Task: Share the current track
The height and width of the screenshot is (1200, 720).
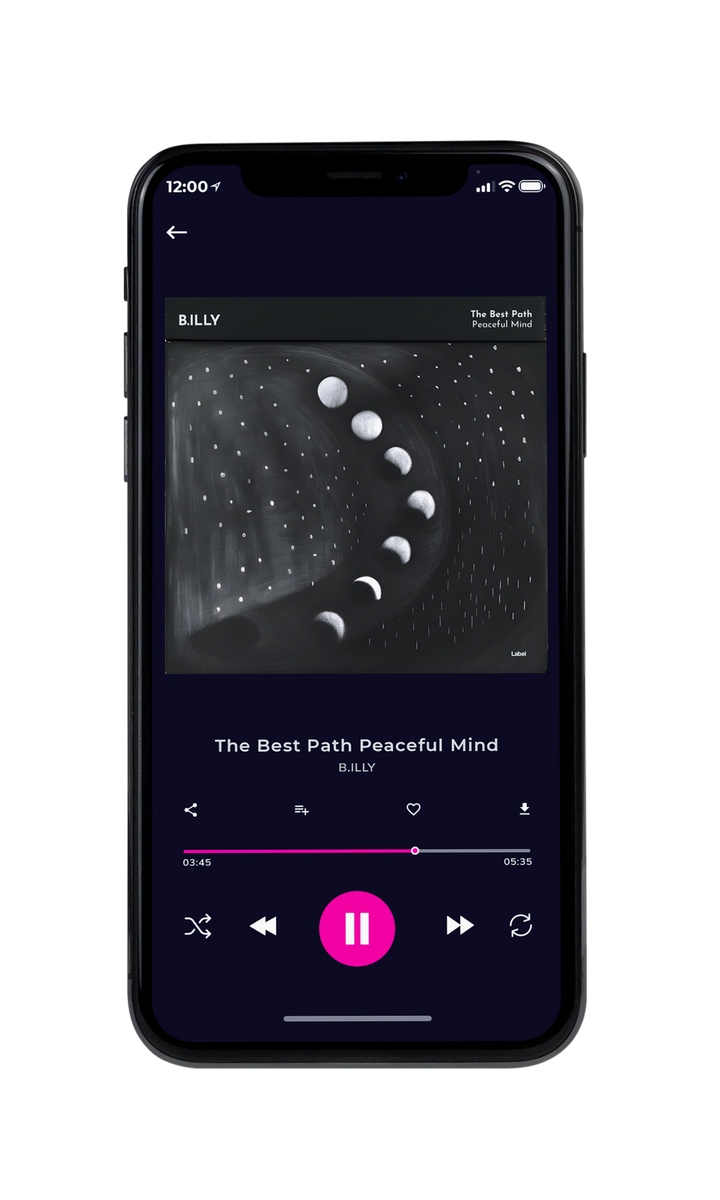Action: pos(191,810)
